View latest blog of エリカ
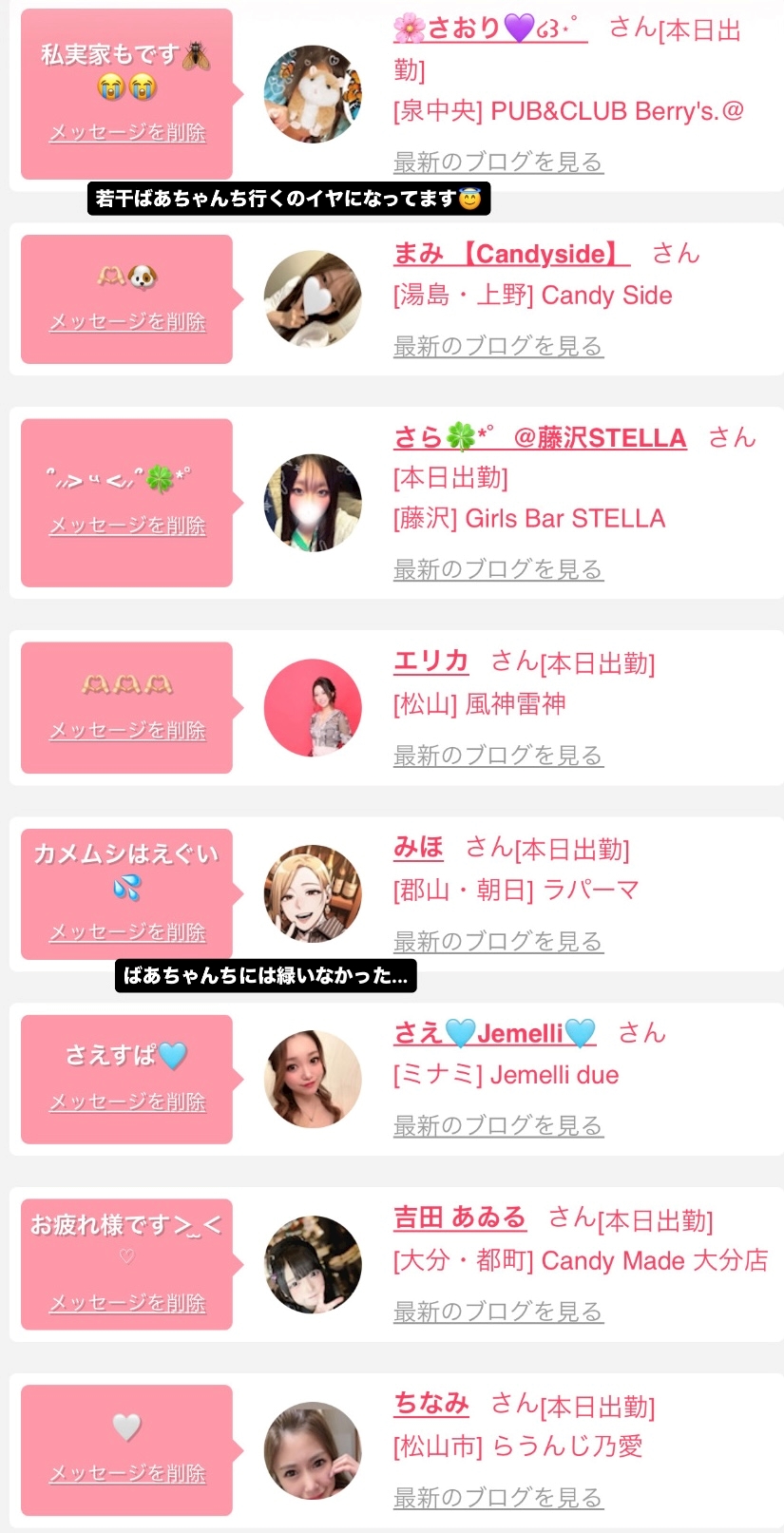This screenshot has width=784, height=1533. tap(498, 757)
